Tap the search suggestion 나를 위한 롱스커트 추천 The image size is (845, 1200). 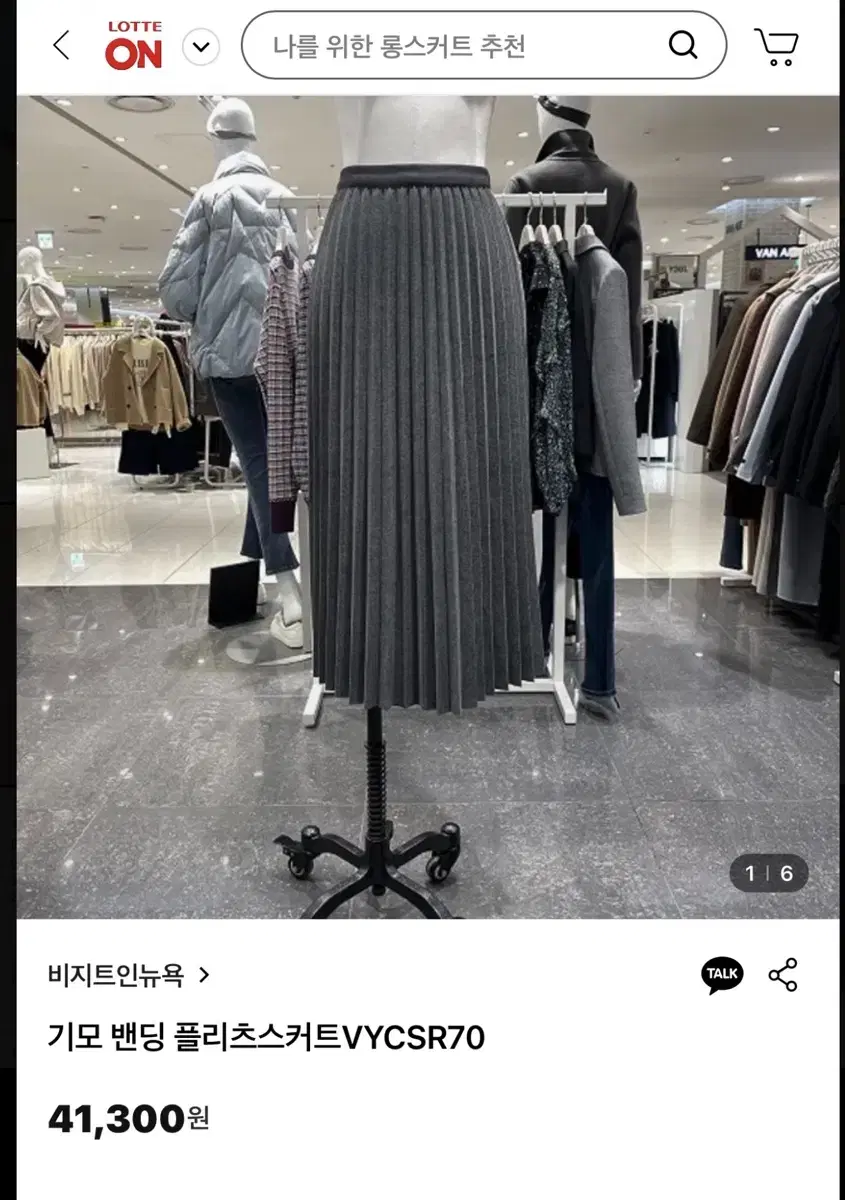pos(400,44)
